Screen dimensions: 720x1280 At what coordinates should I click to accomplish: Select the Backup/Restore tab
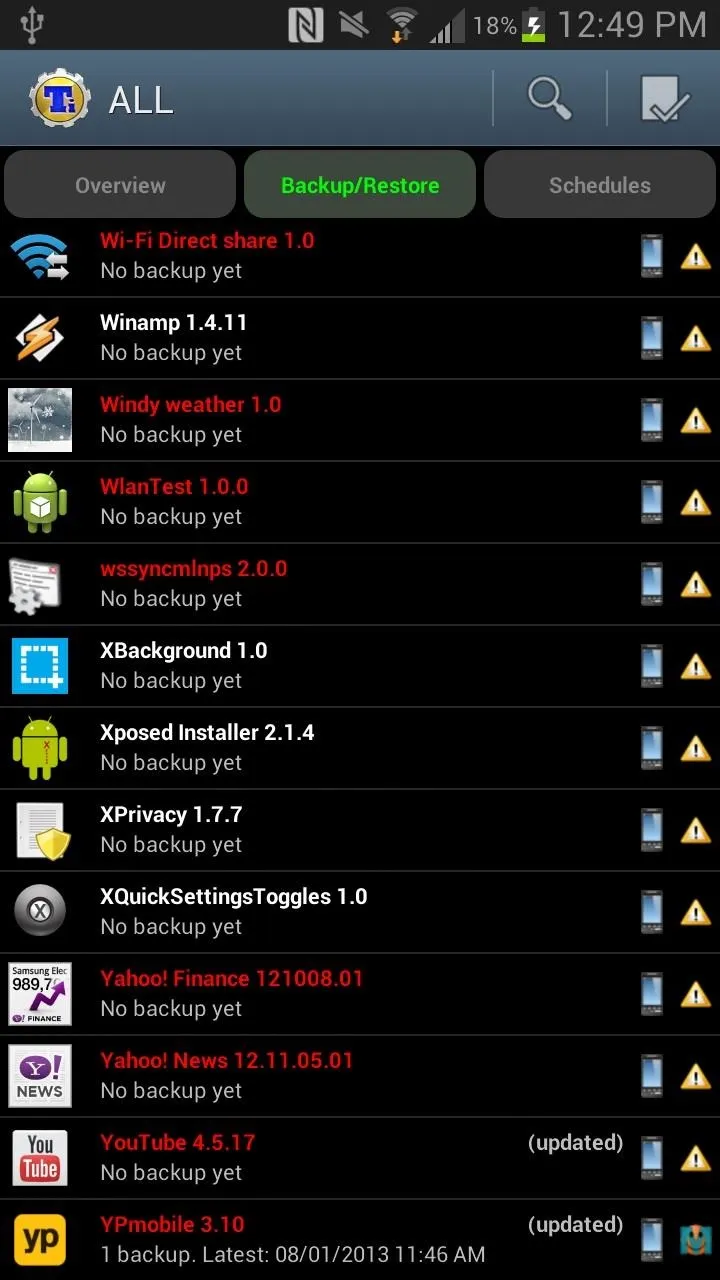click(x=360, y=185)
